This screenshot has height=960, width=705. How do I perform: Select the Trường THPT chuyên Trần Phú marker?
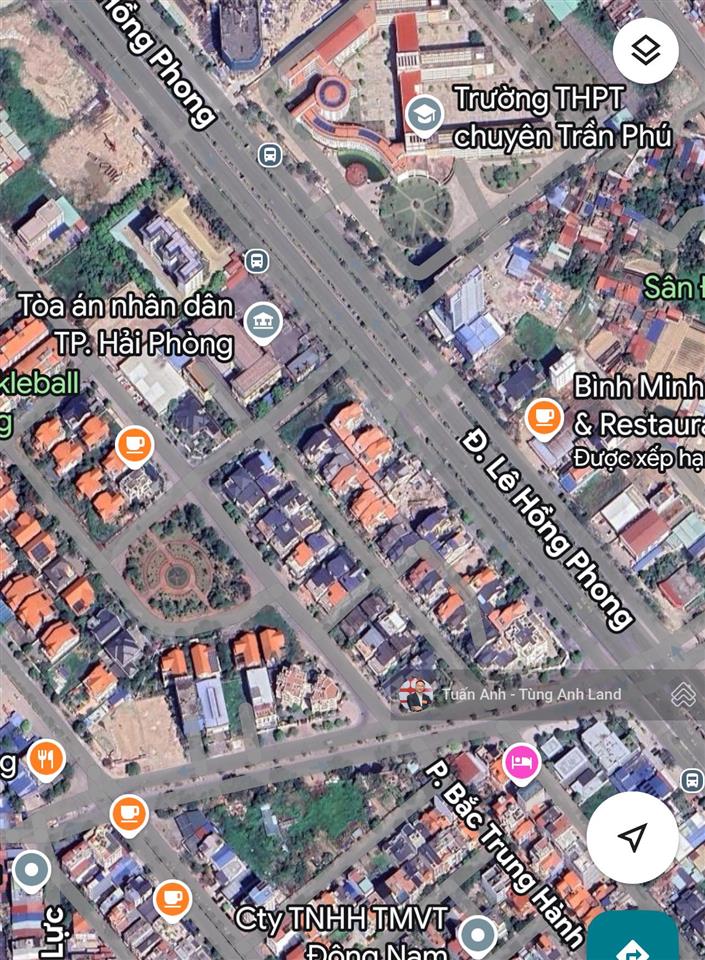(425, 114)
